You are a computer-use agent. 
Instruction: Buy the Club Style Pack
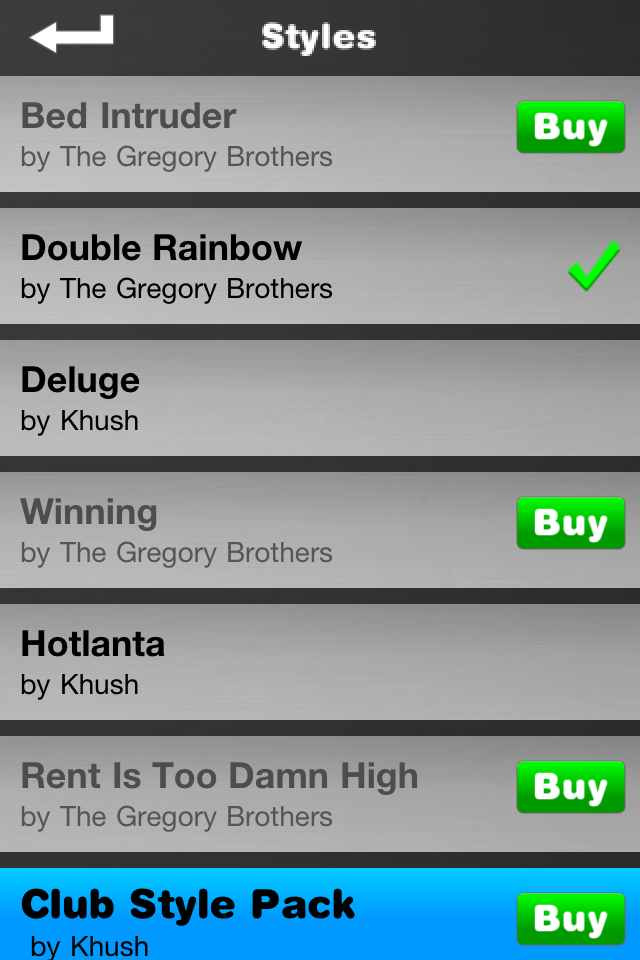(x=570, y=919)
